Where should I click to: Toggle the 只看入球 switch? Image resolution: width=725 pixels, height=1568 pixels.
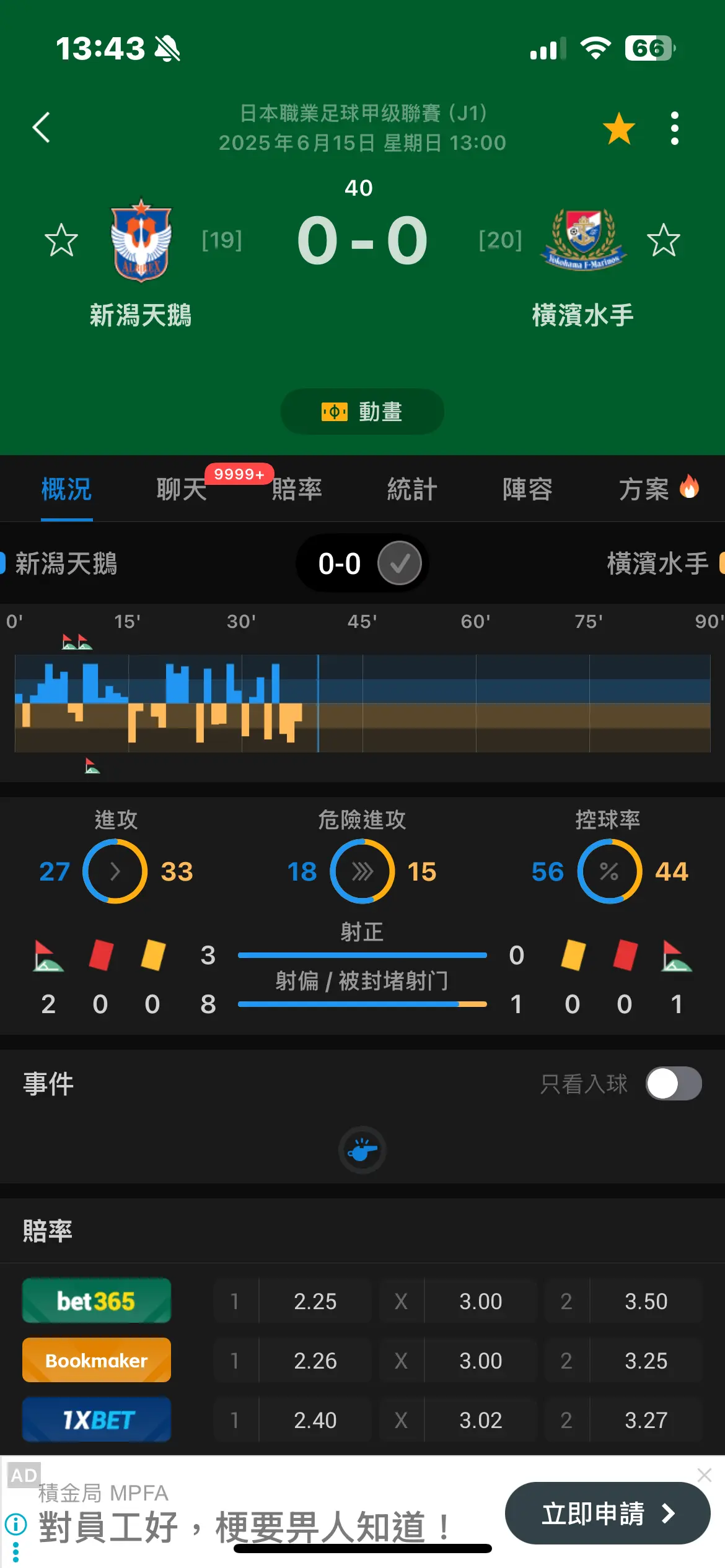click(x=674, y=1084)
